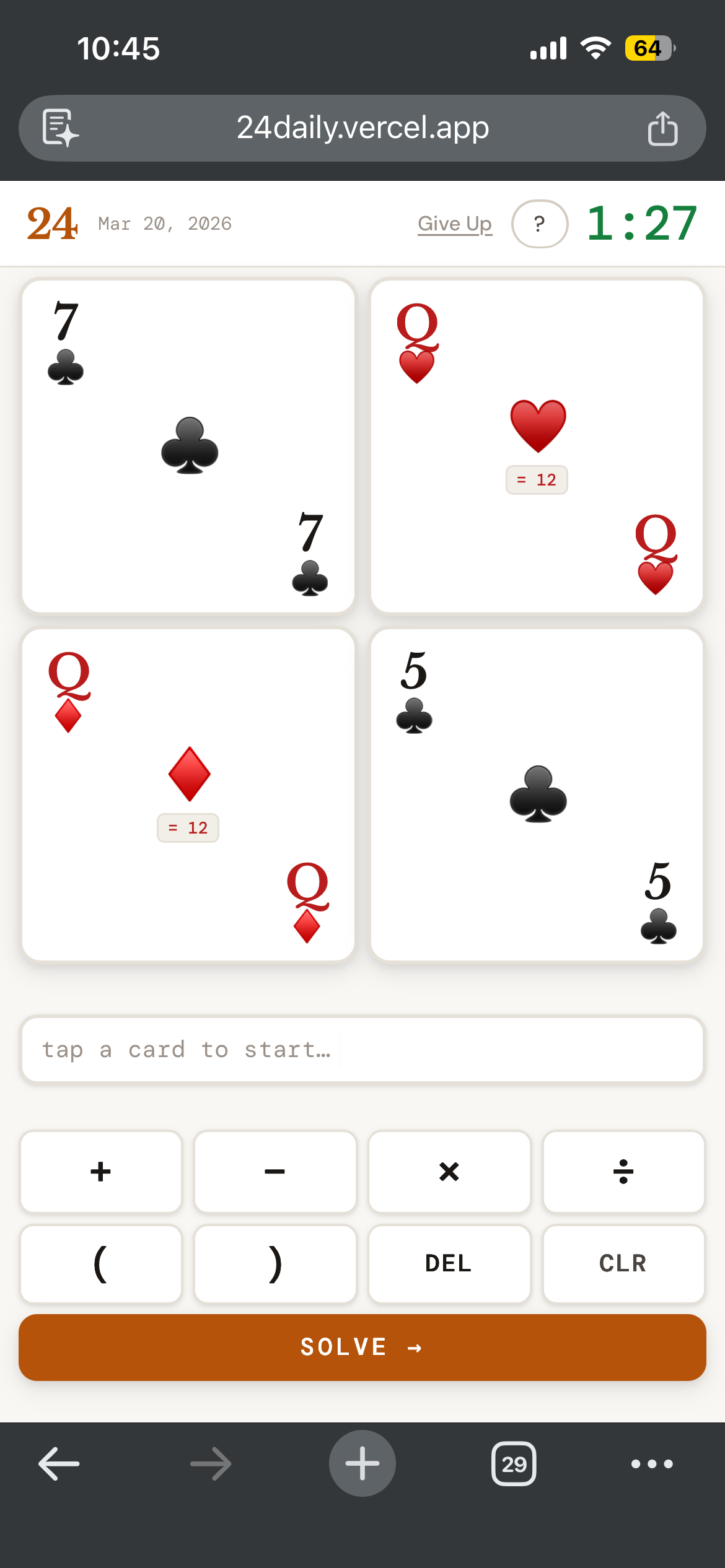Screen dimensions: 725x1568
Task: Insert the minus operator
Action: coord(275,1172)
